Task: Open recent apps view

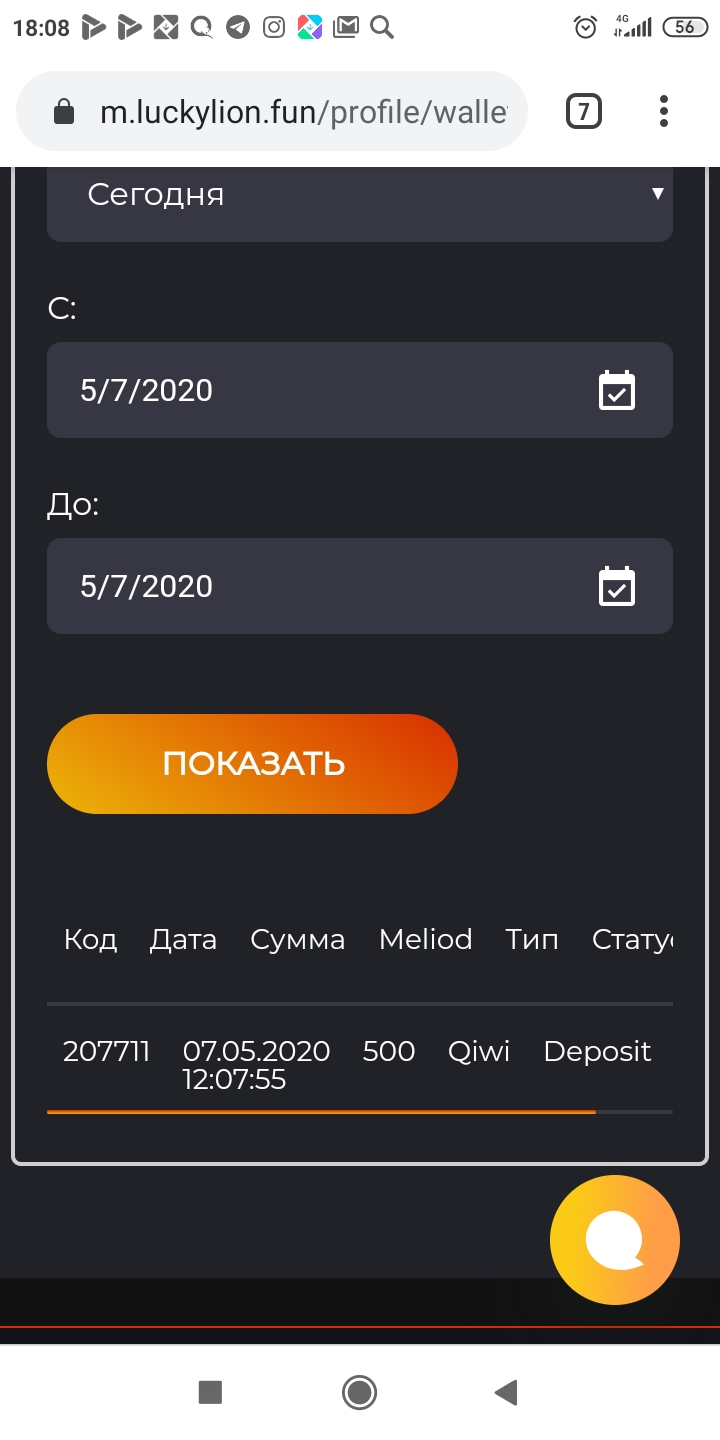Action: [x=210, y=1392]
